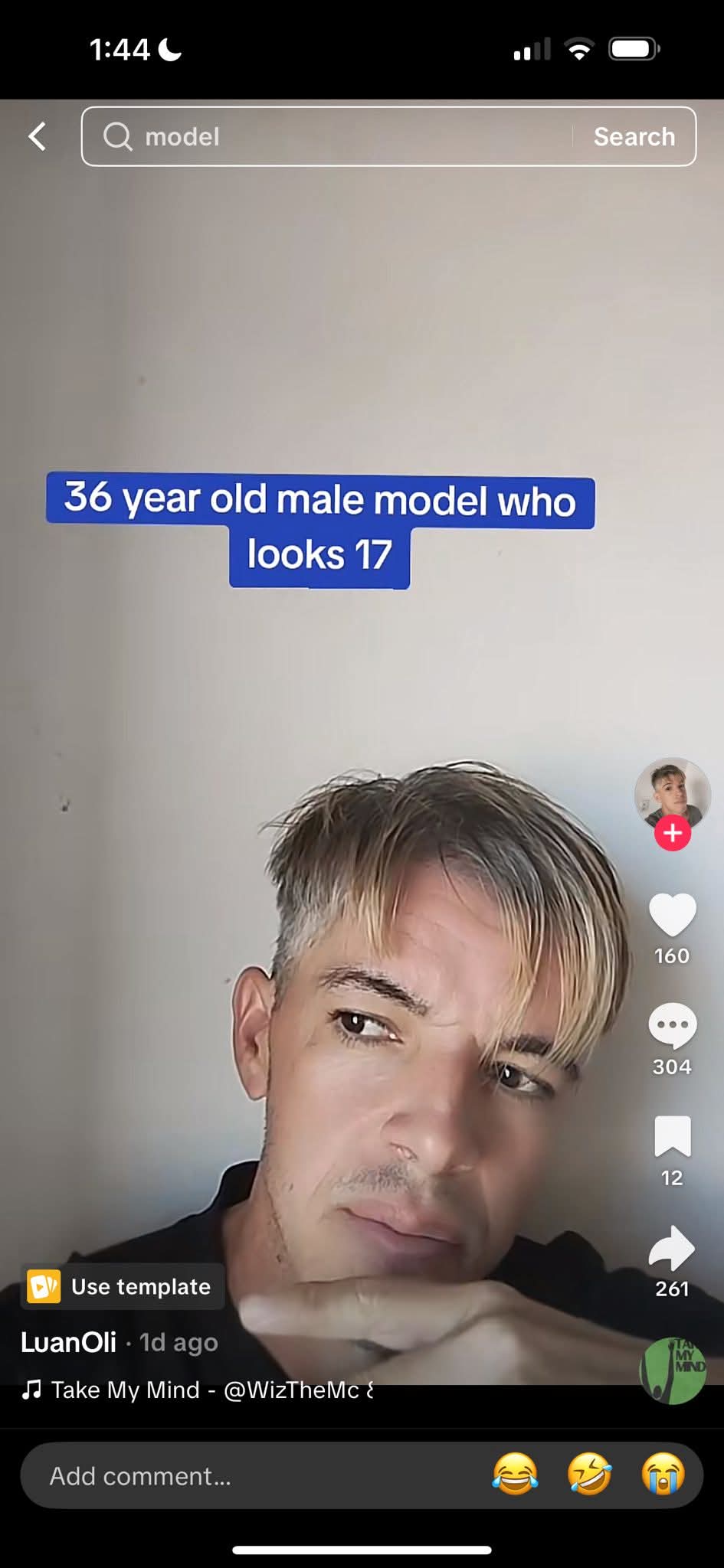Image resolution: width=724 pixels, height=1568 pixels.
Task: Open the comments bubble
Action: click(x=672, y=1025)
